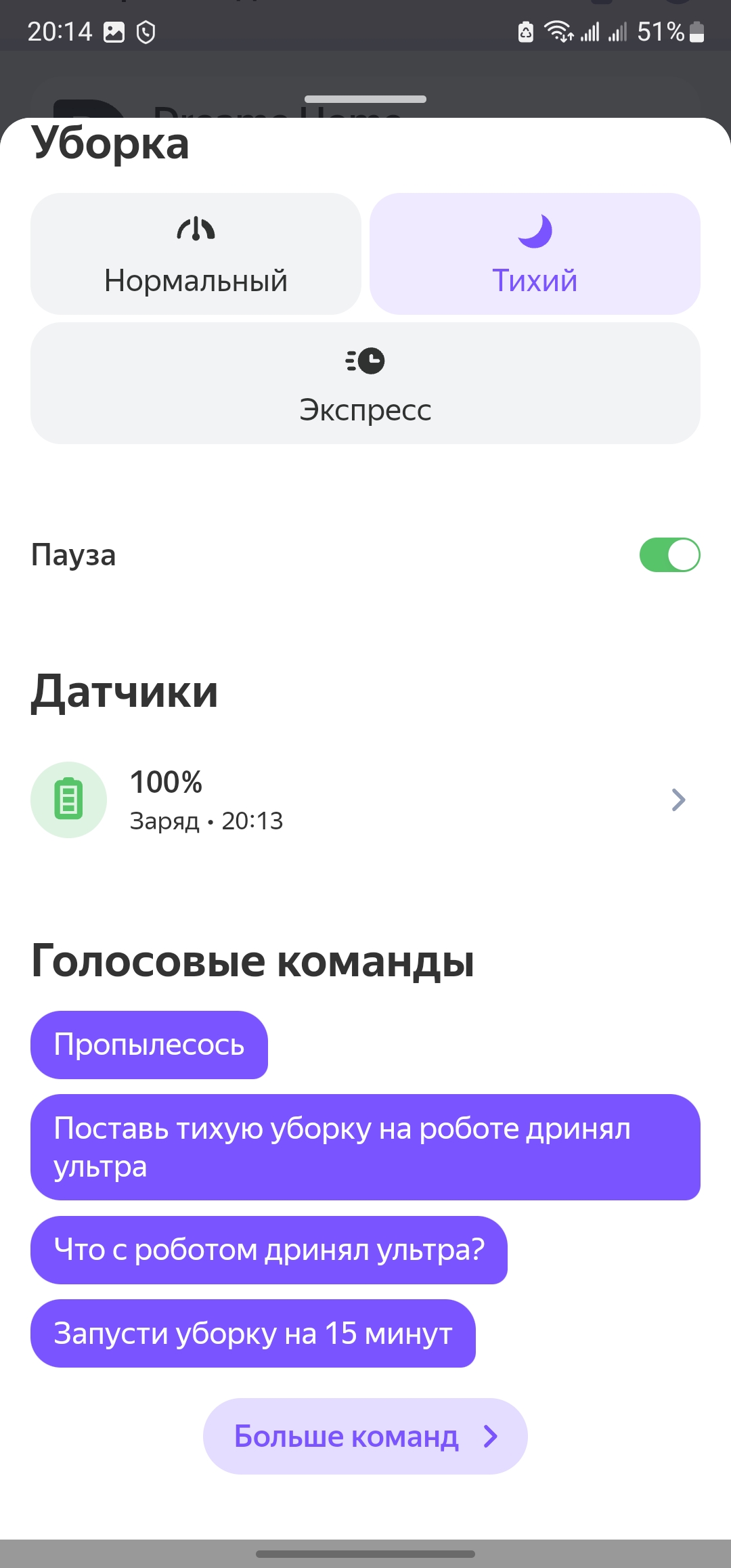Toggle the Пауза switch off
731x1568 pixels.
tap(669, 555)
